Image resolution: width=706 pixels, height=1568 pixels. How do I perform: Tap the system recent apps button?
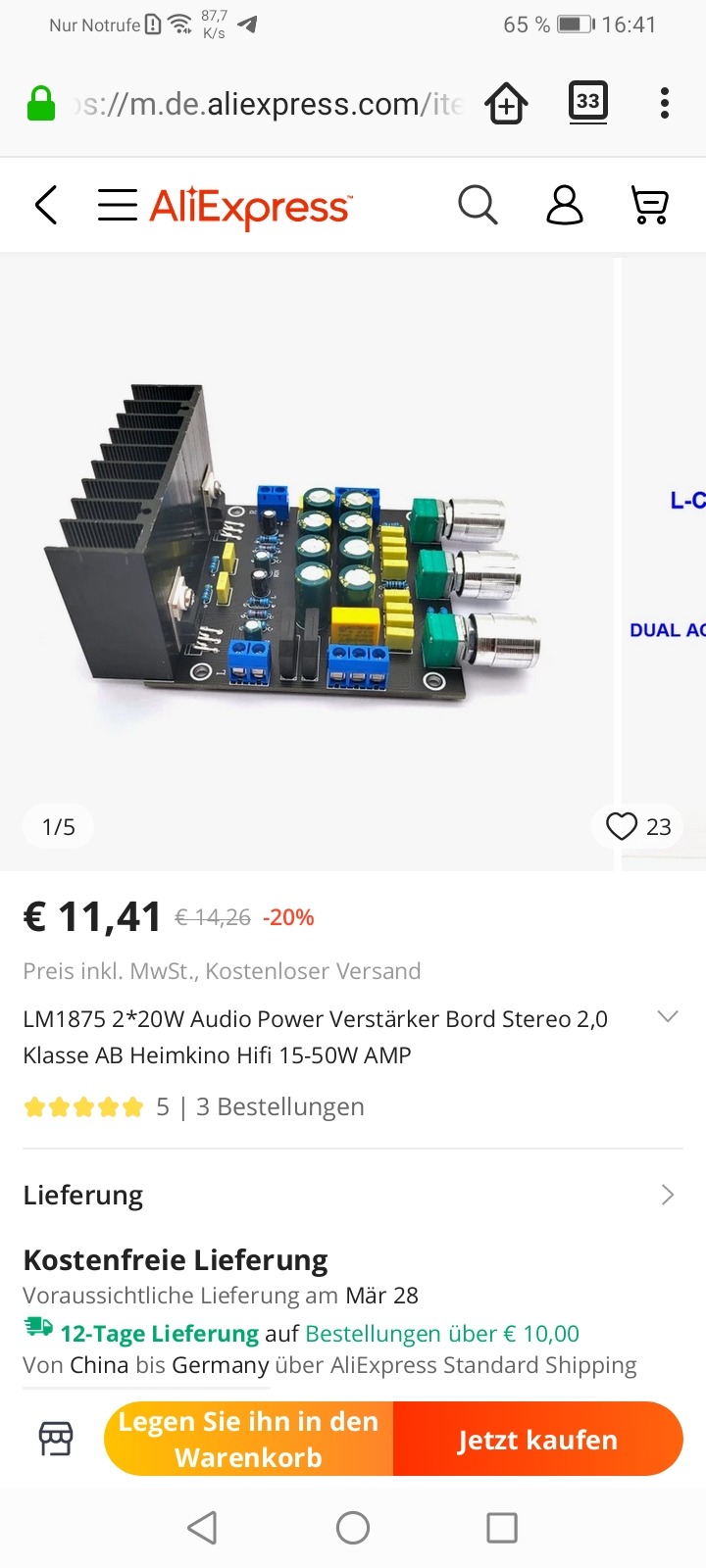coord(502,1527)
